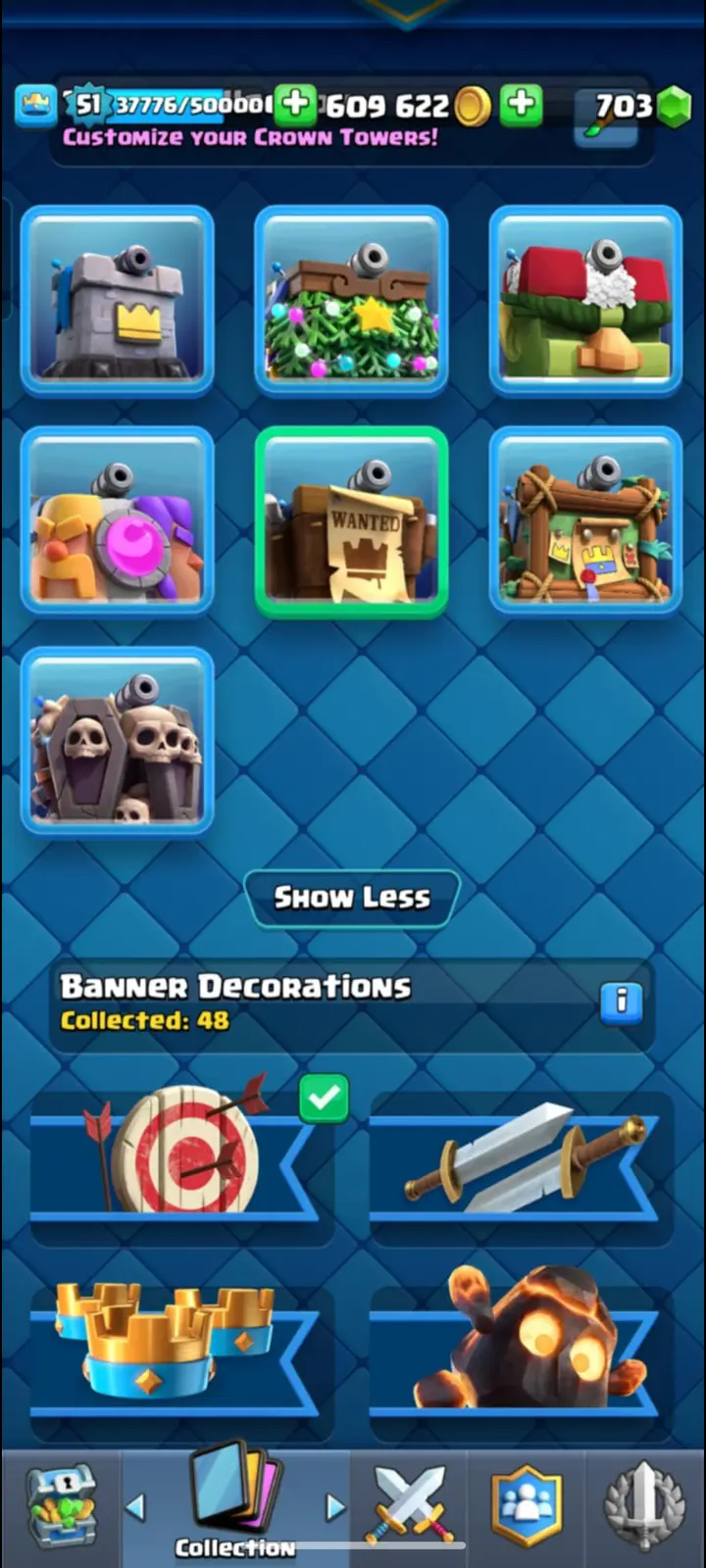Choose the Christmas tree tower skin
The height and width of the screenshot is (1568, 706).
pyautogui.click(x=351, y=301)
